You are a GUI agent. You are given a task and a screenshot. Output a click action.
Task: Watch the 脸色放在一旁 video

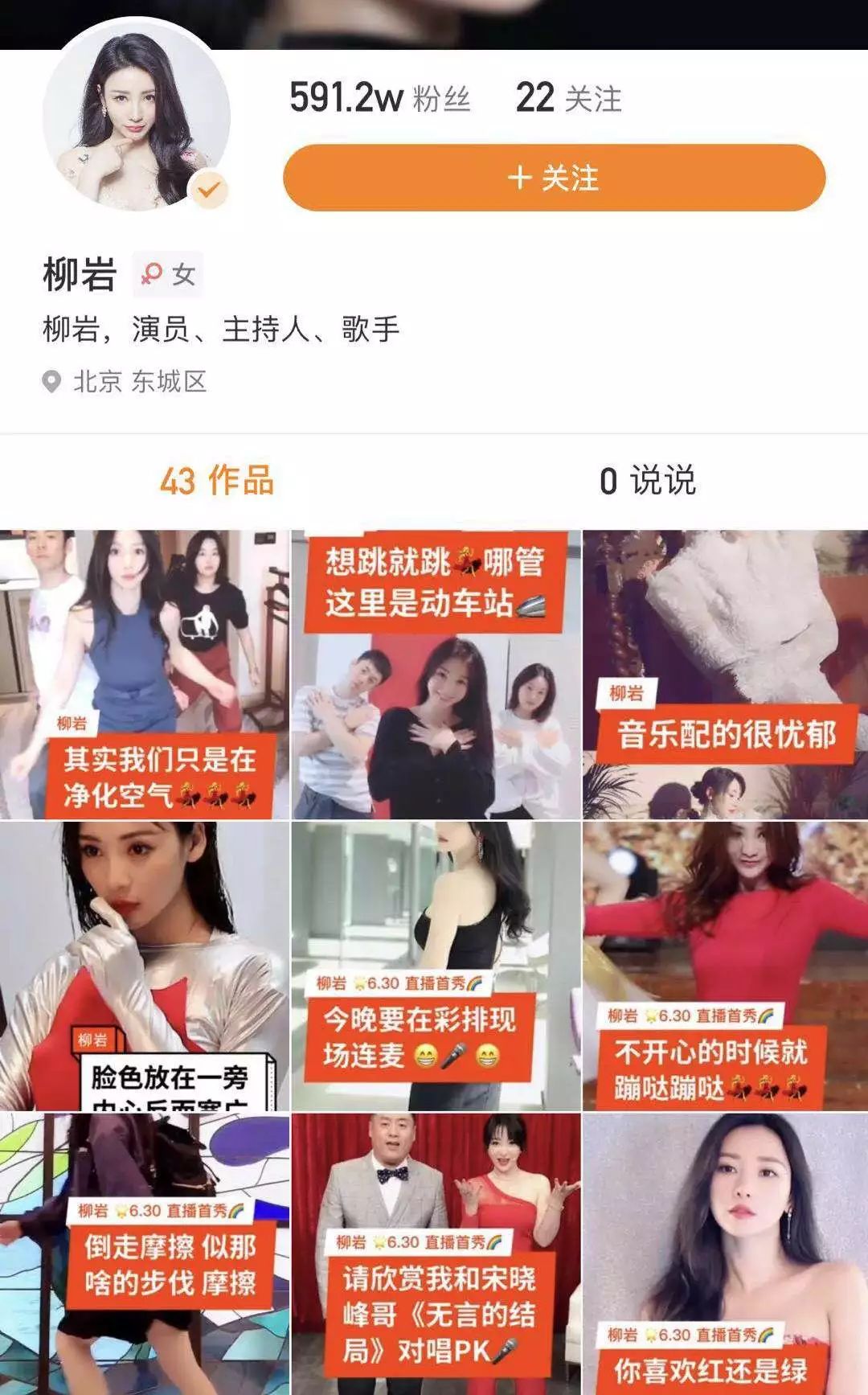pos(145,965)
